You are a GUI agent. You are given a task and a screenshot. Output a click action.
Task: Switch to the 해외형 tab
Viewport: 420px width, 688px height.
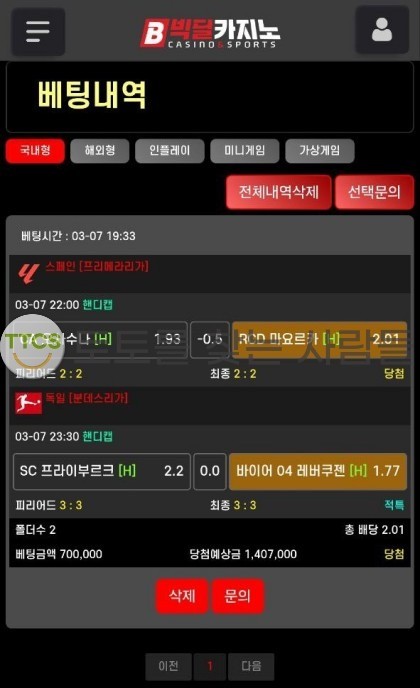(100, 151)
